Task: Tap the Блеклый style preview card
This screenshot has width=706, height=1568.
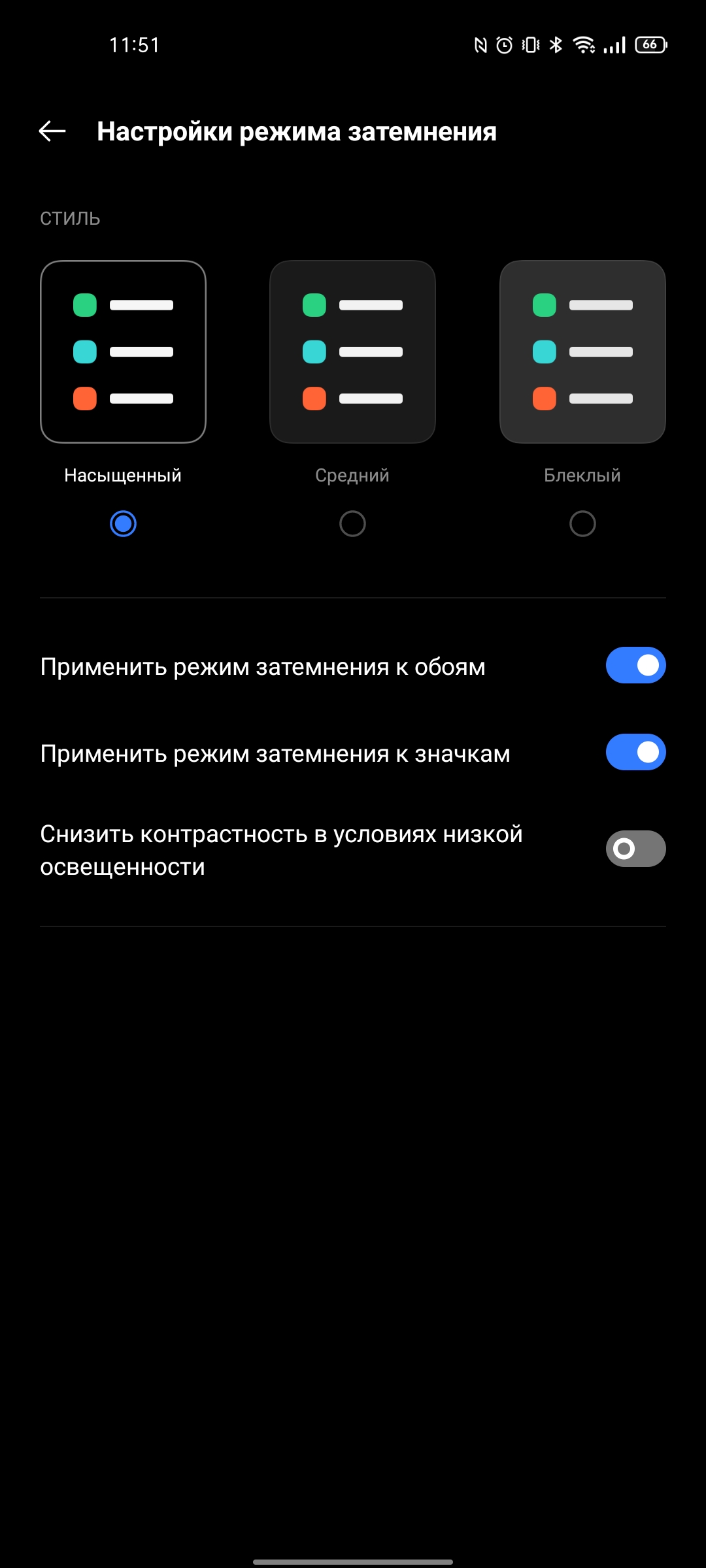Action: (582, 351)
